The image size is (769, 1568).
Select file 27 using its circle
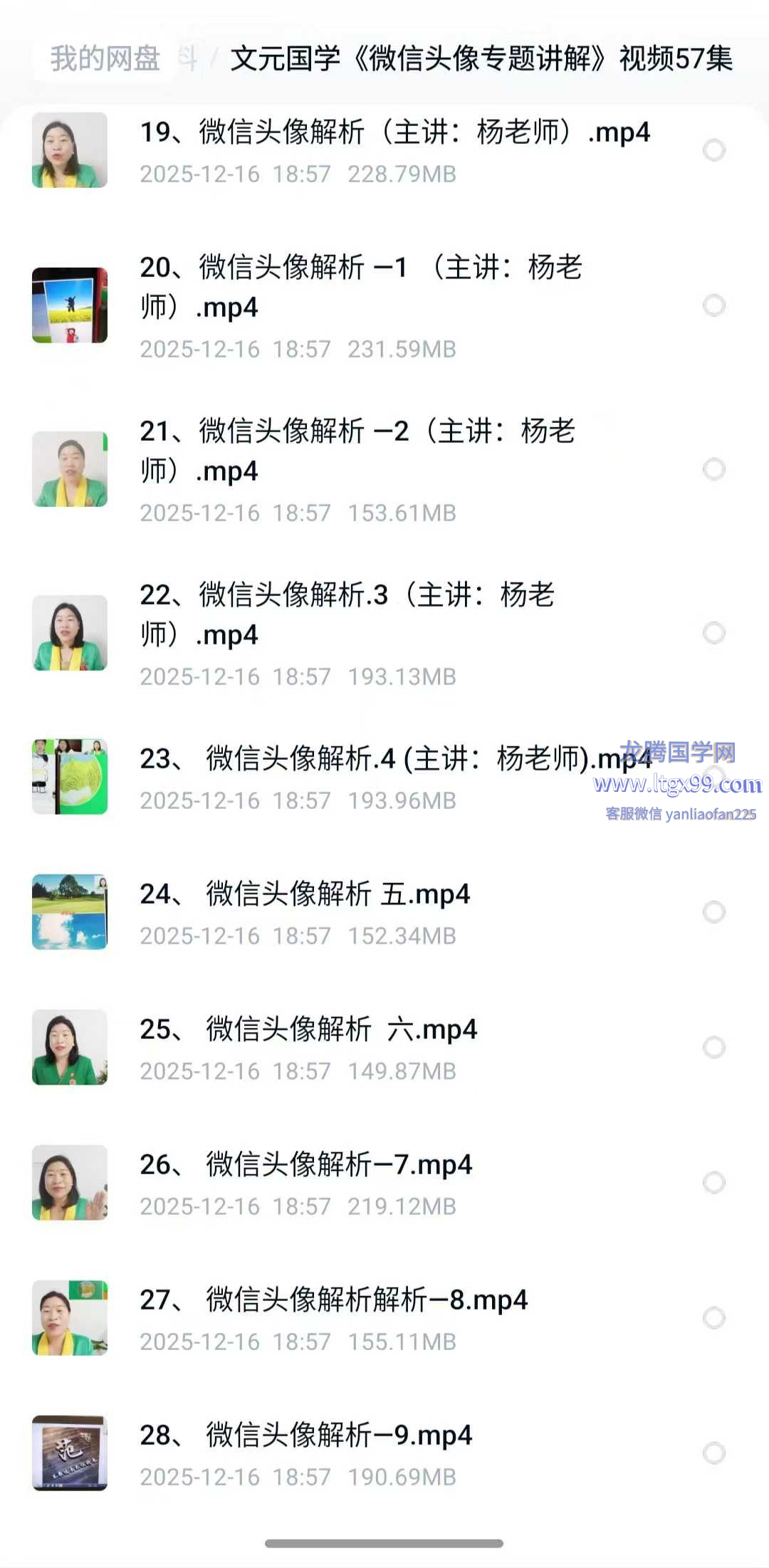pyautogui.click(x=713, y=1318)
